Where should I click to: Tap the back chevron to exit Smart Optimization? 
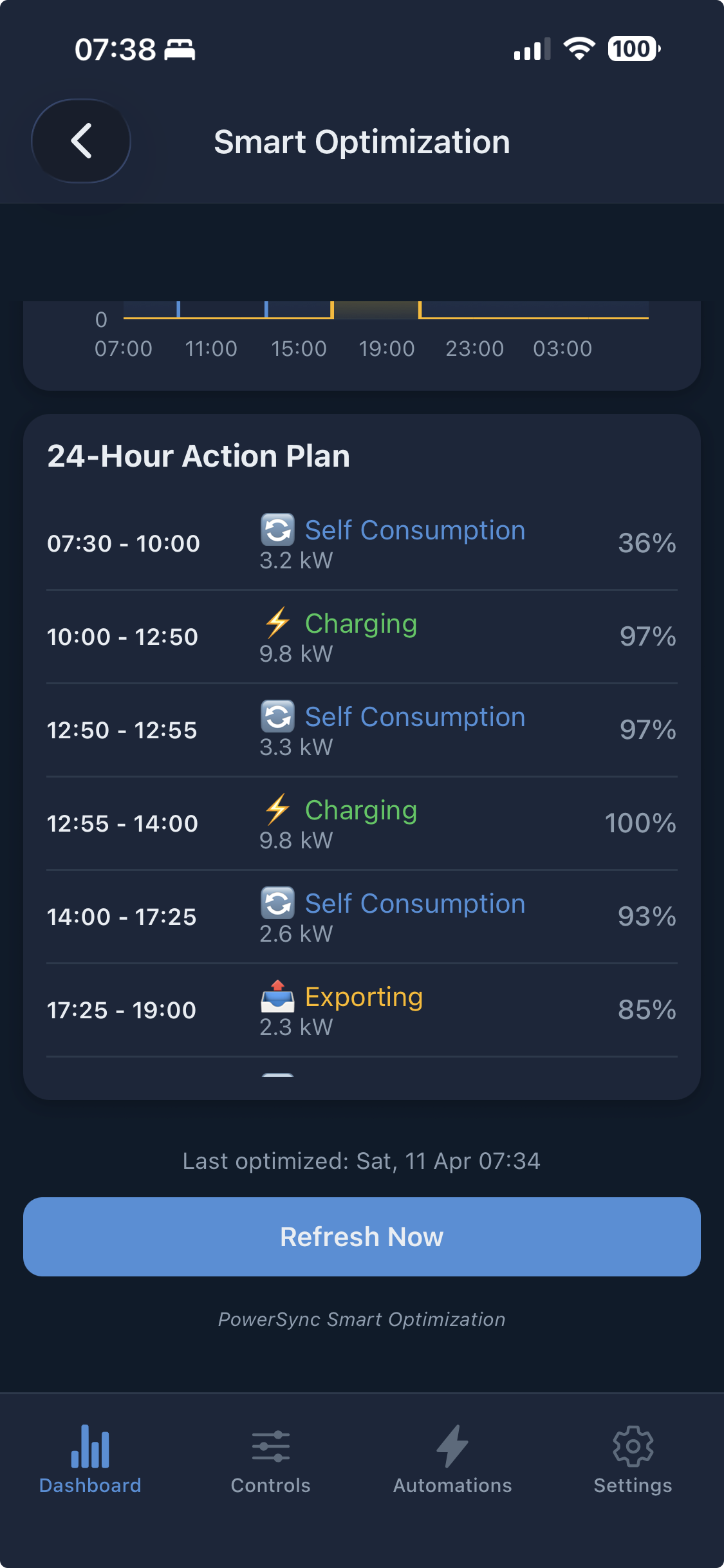80,141
